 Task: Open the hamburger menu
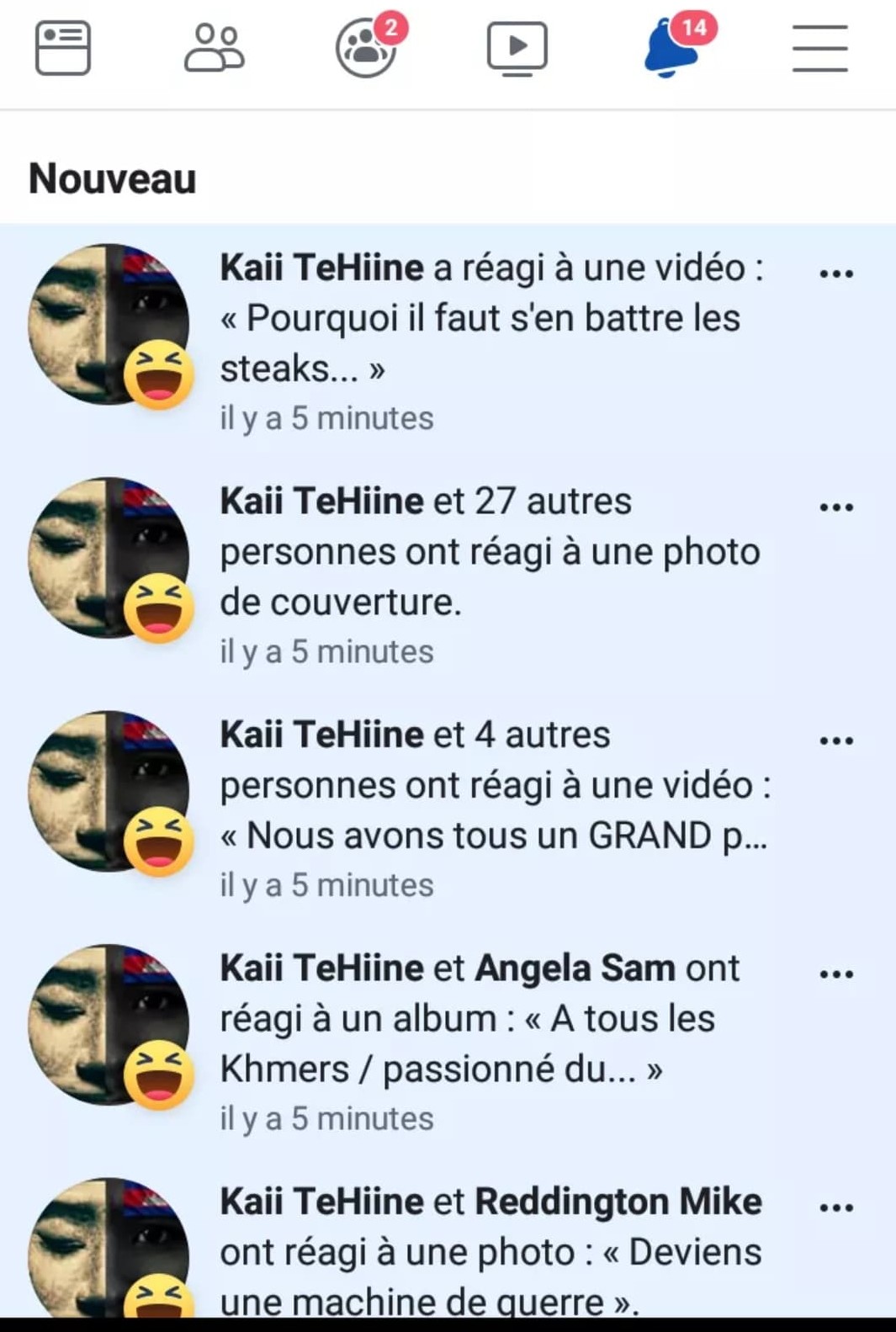point(819,48)
